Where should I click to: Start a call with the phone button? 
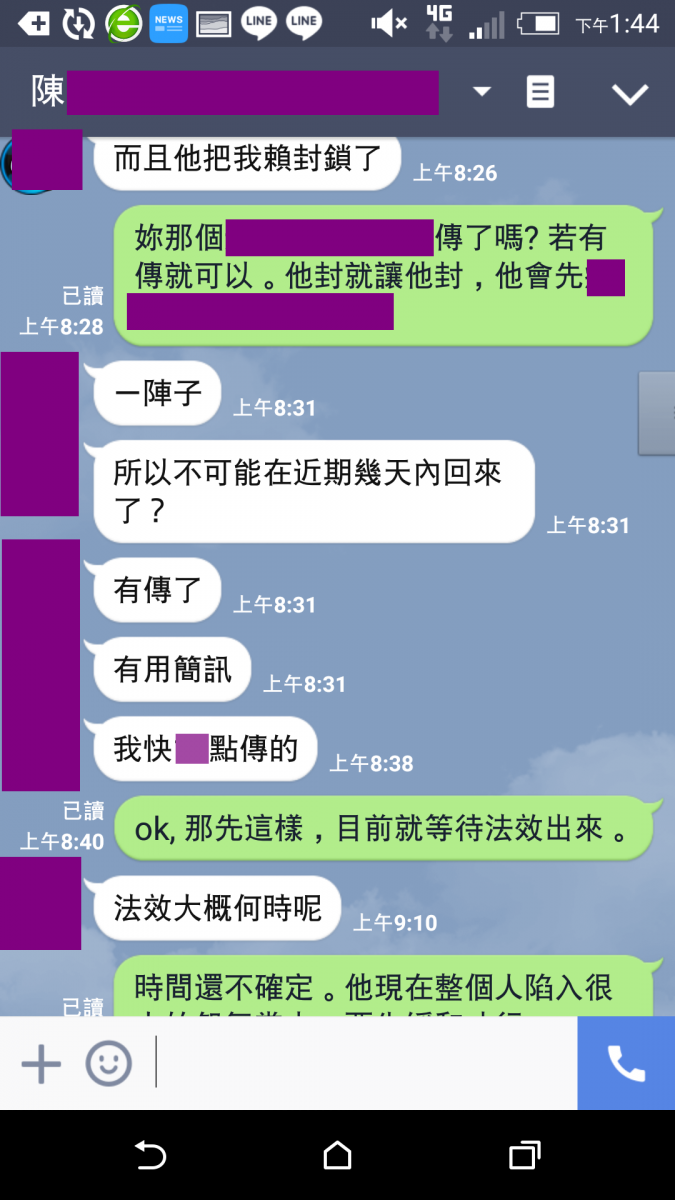[x=626, y=1064]
